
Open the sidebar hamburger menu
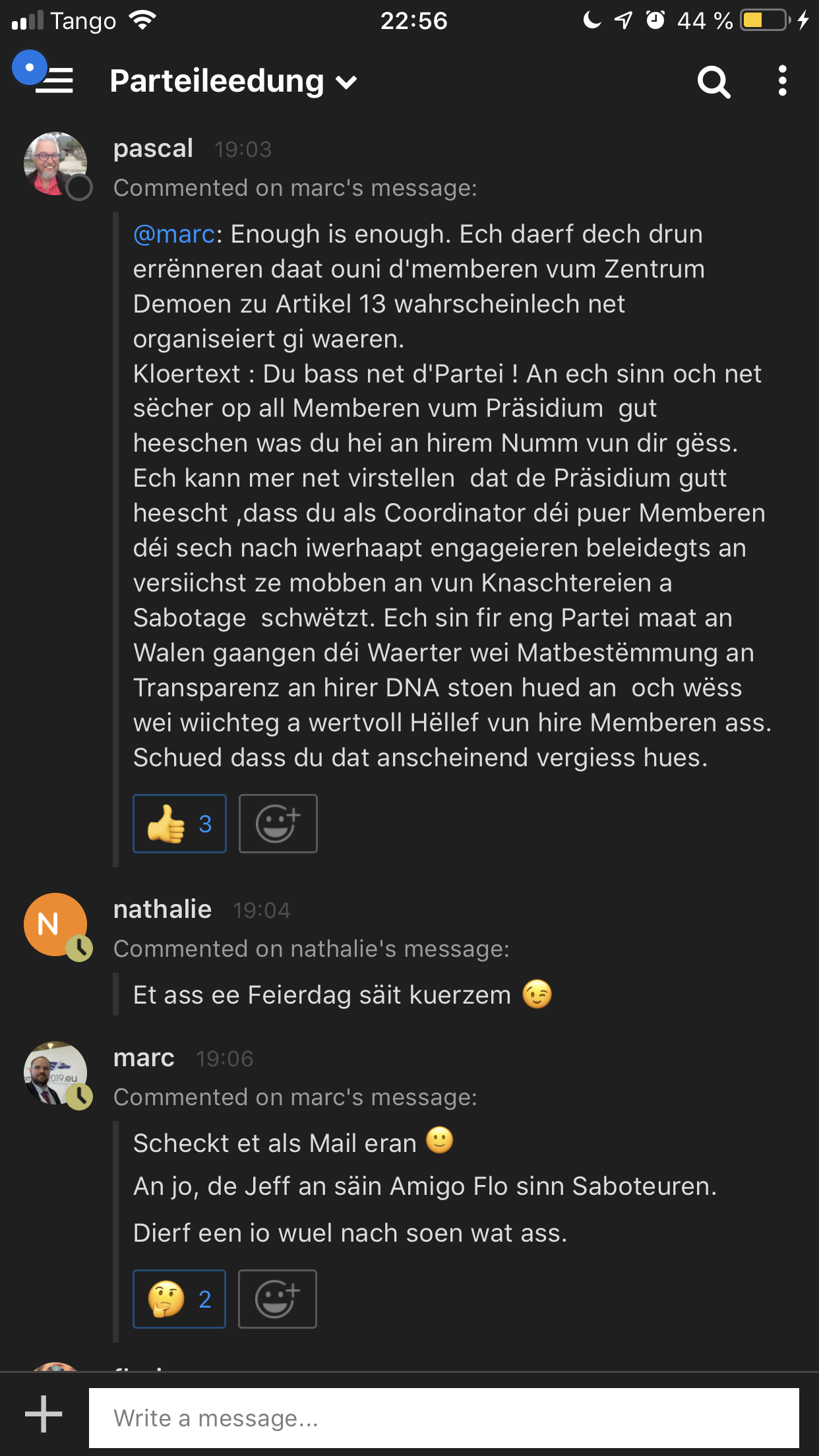pos(53,80)
